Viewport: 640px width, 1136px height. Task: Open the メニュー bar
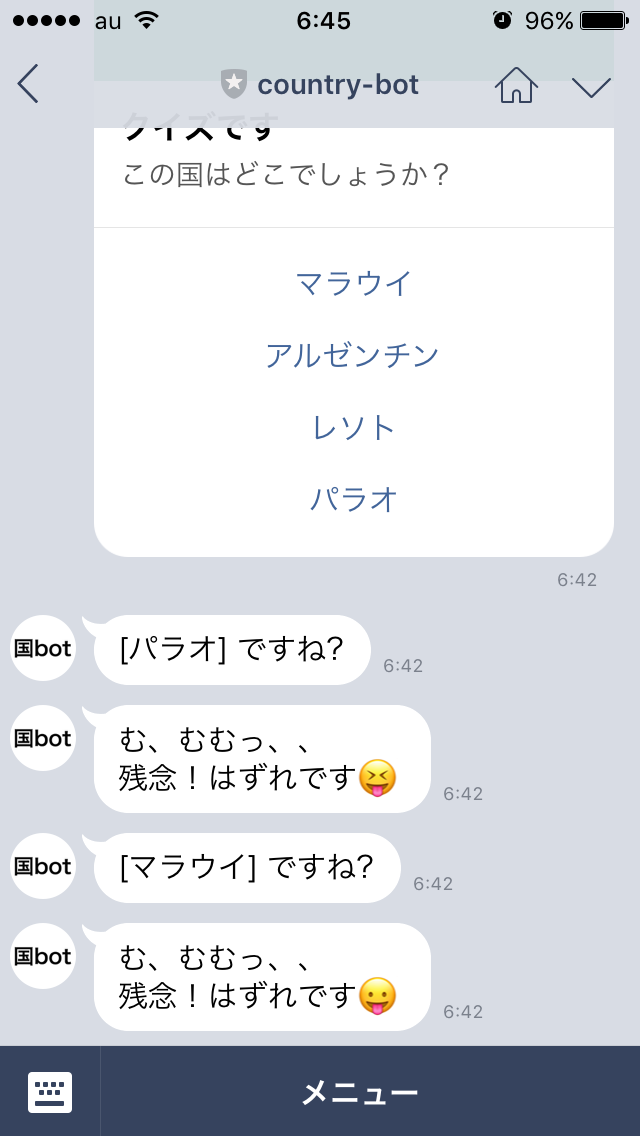point(360,1093)
